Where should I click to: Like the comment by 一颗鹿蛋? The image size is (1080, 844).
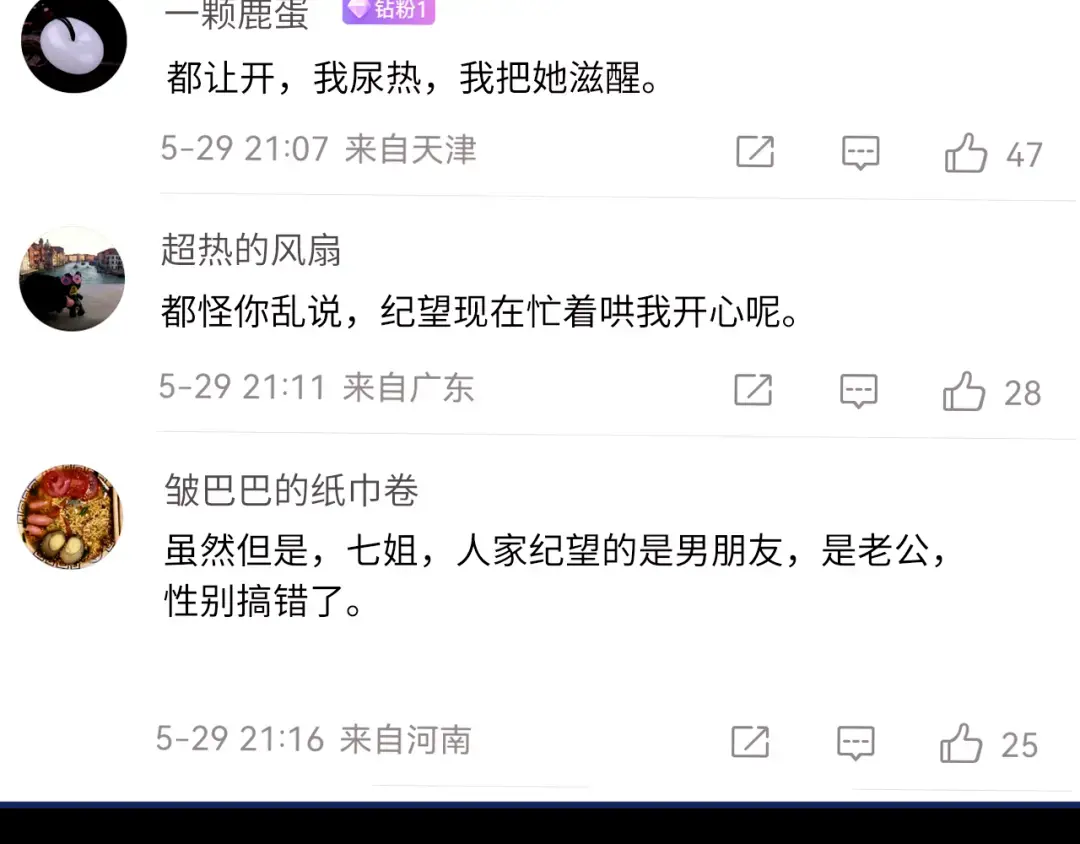click(x=966, y=154)
